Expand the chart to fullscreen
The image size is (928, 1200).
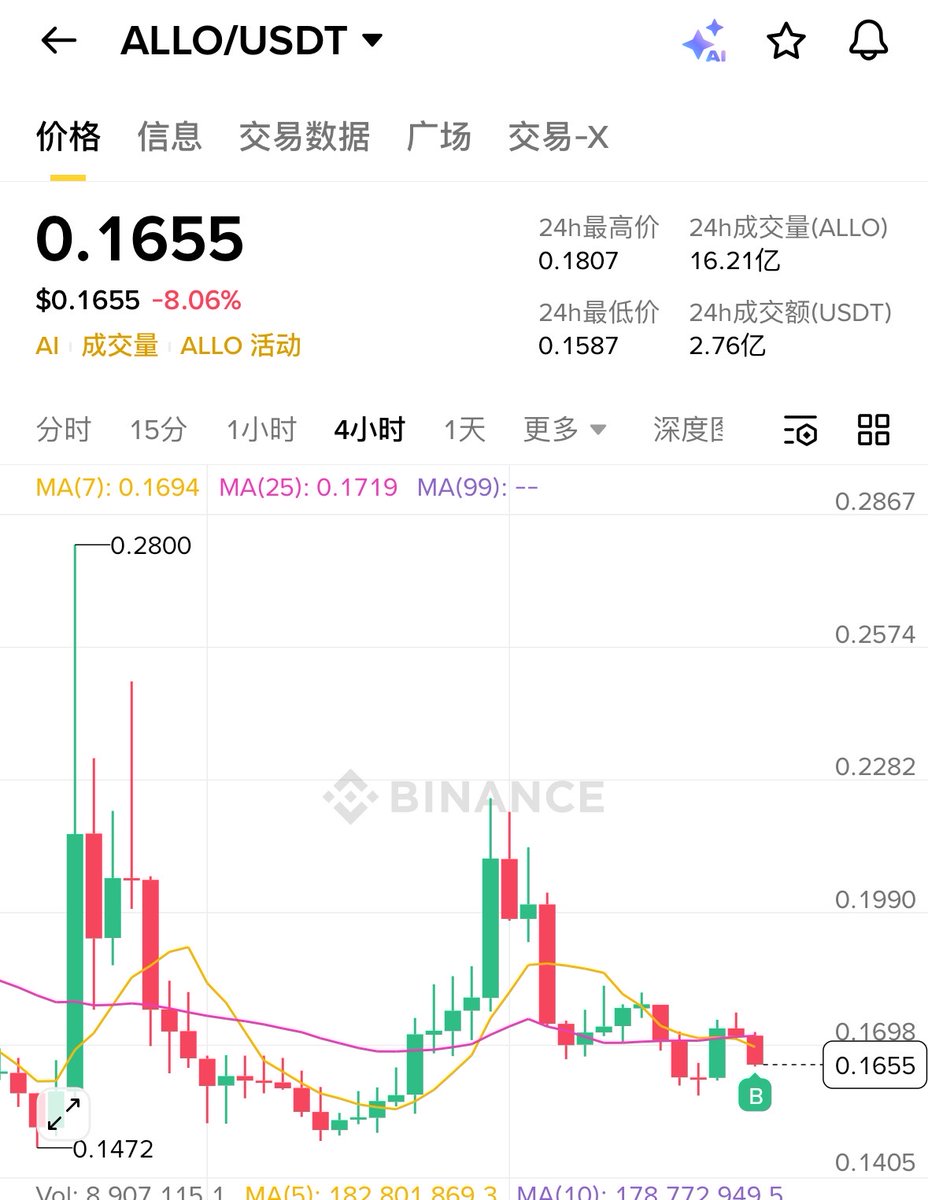64,1114
